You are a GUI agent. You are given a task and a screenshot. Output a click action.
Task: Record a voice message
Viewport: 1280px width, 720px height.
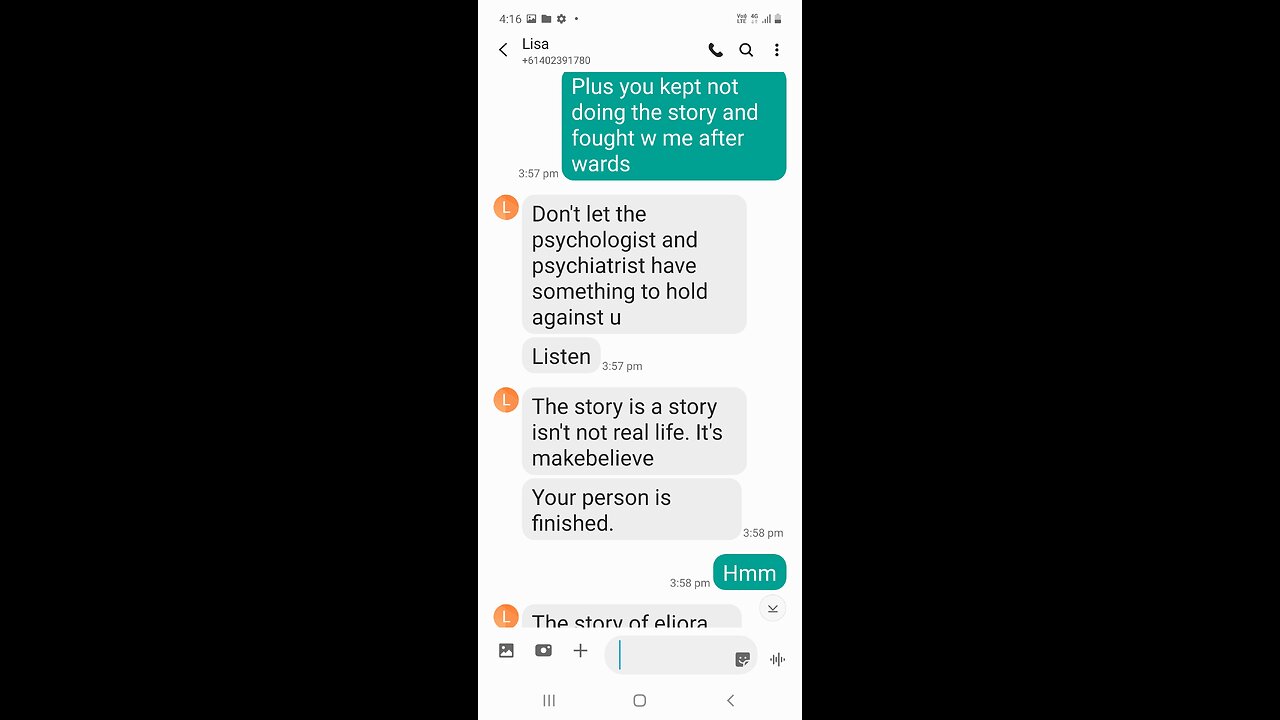click(x=777, y=659)
